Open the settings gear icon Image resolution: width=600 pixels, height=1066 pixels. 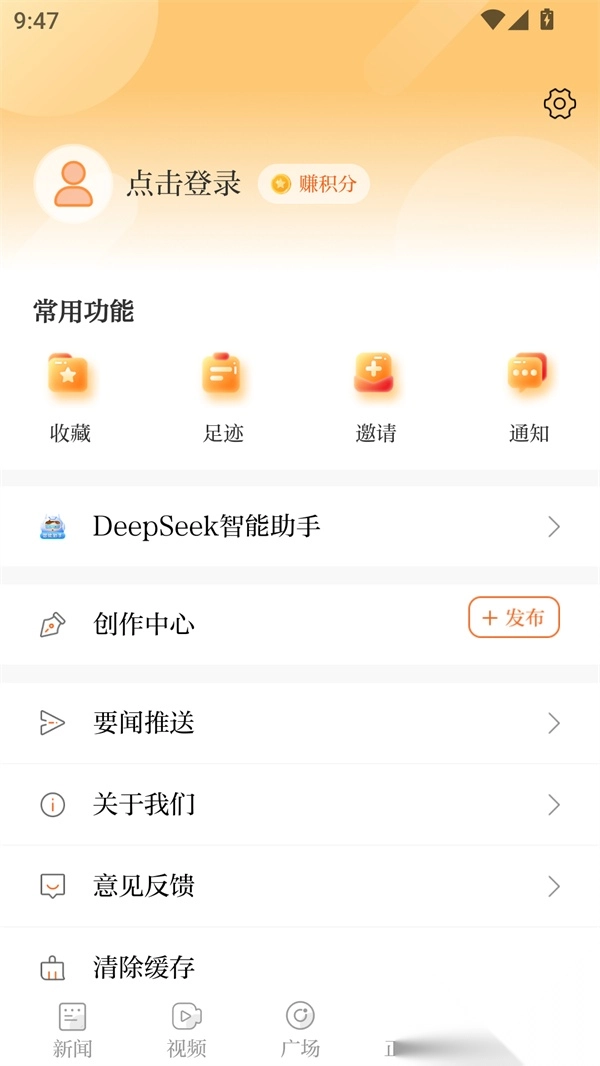click(560, 104)
